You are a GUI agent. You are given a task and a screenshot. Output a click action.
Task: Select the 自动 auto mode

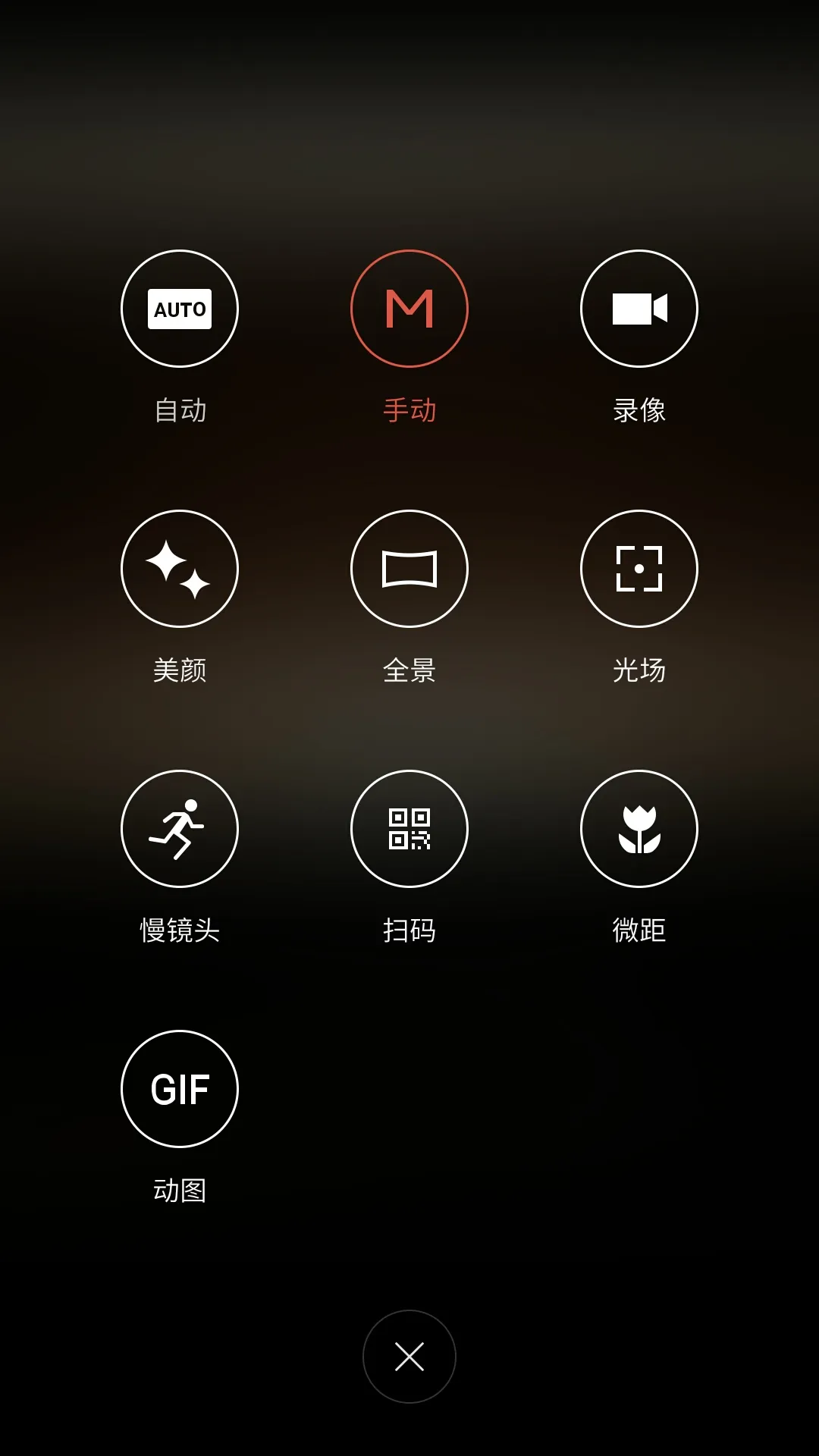click(x=180, y=309)
